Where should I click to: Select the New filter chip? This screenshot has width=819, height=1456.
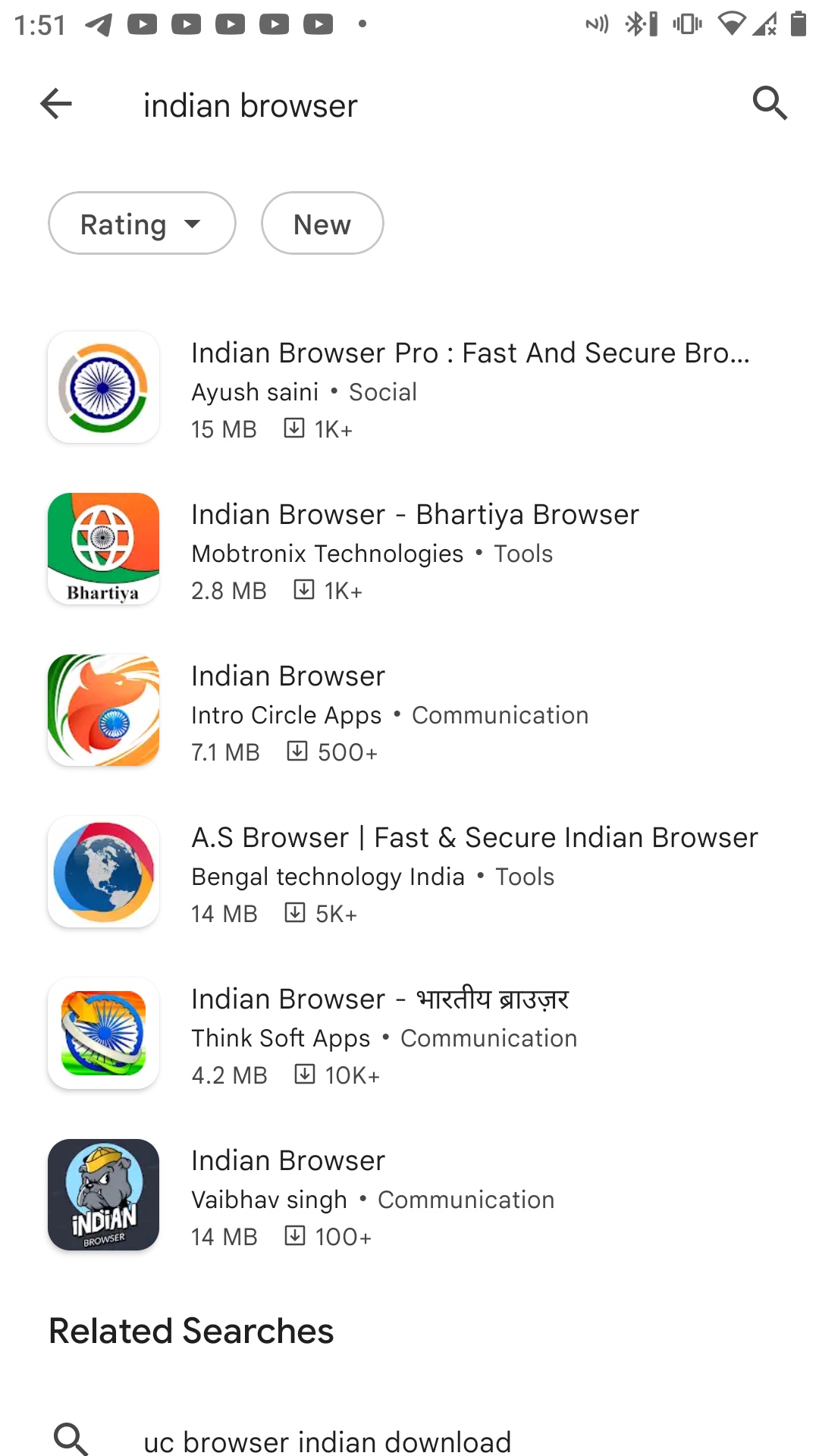click(x=322, y=224)
